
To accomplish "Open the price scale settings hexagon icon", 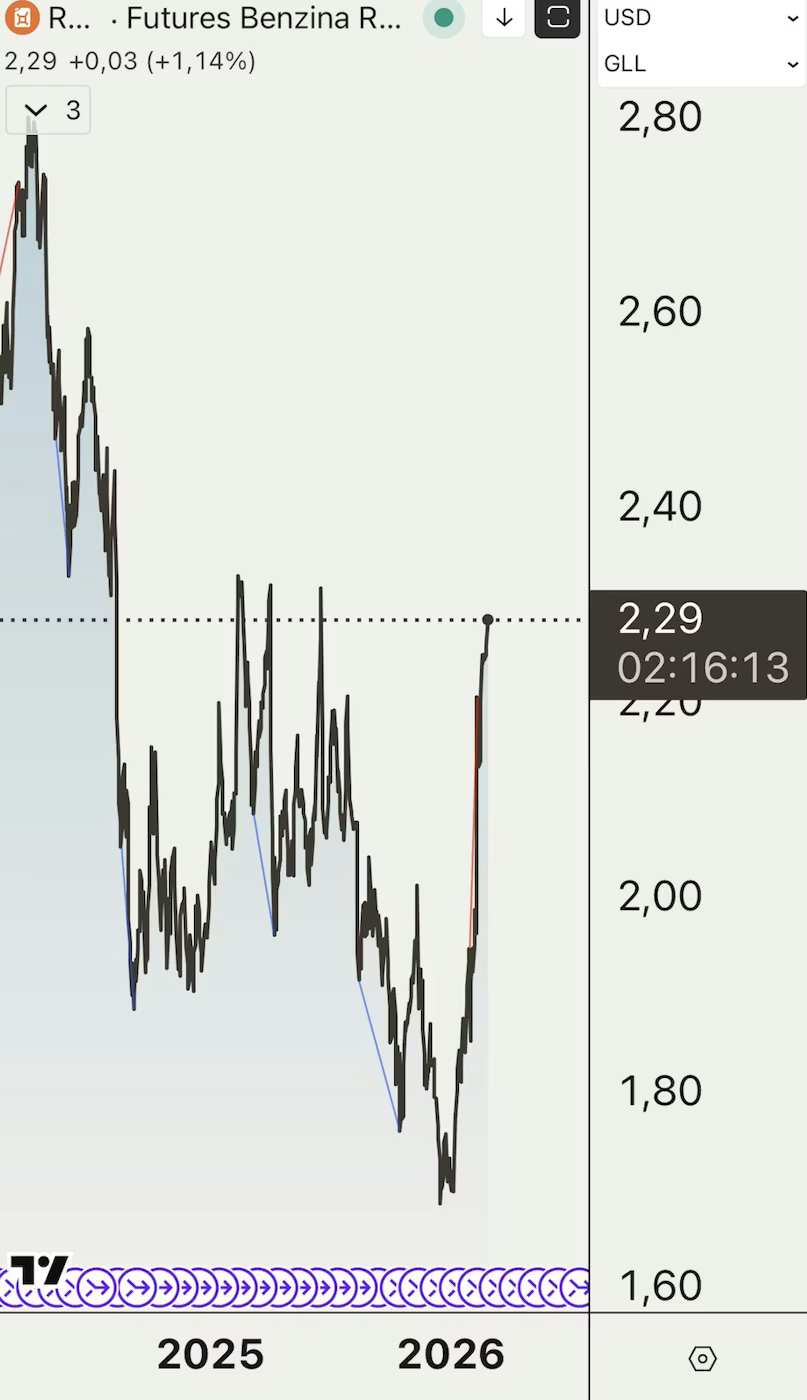I will (702, 1358).
